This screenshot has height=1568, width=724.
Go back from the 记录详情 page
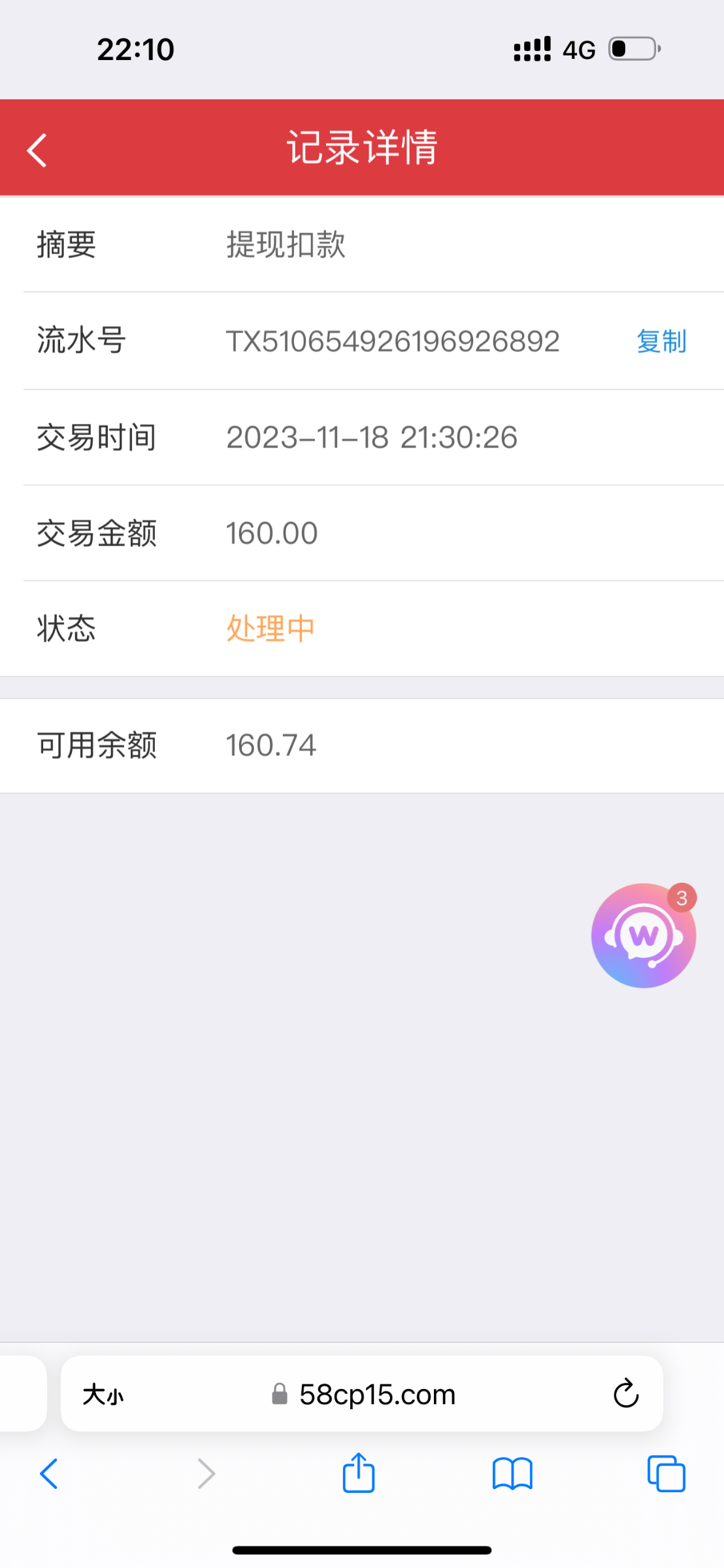37,150
